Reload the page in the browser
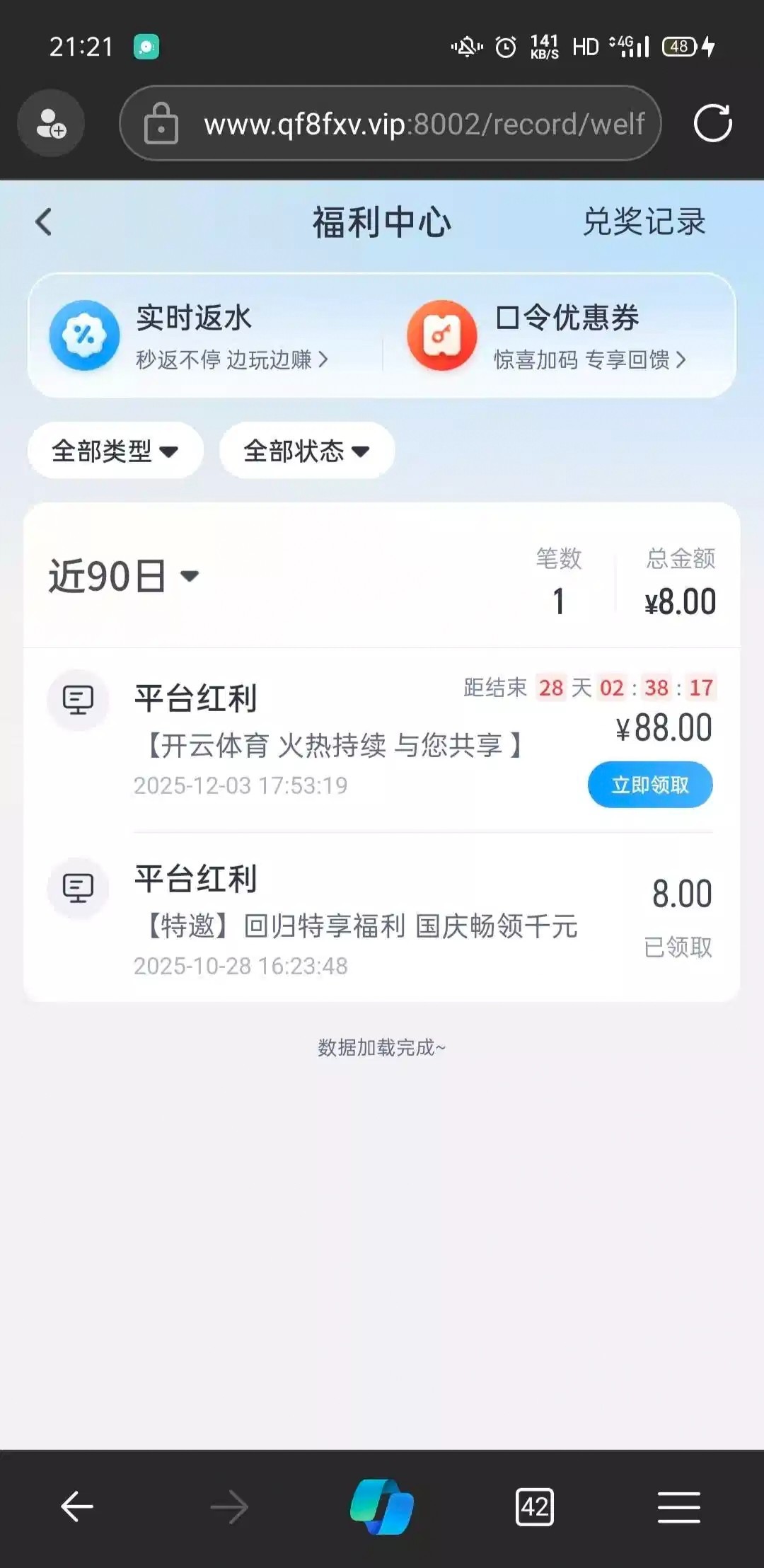This screenshot has height=1568, width=764. click(712, 124)
